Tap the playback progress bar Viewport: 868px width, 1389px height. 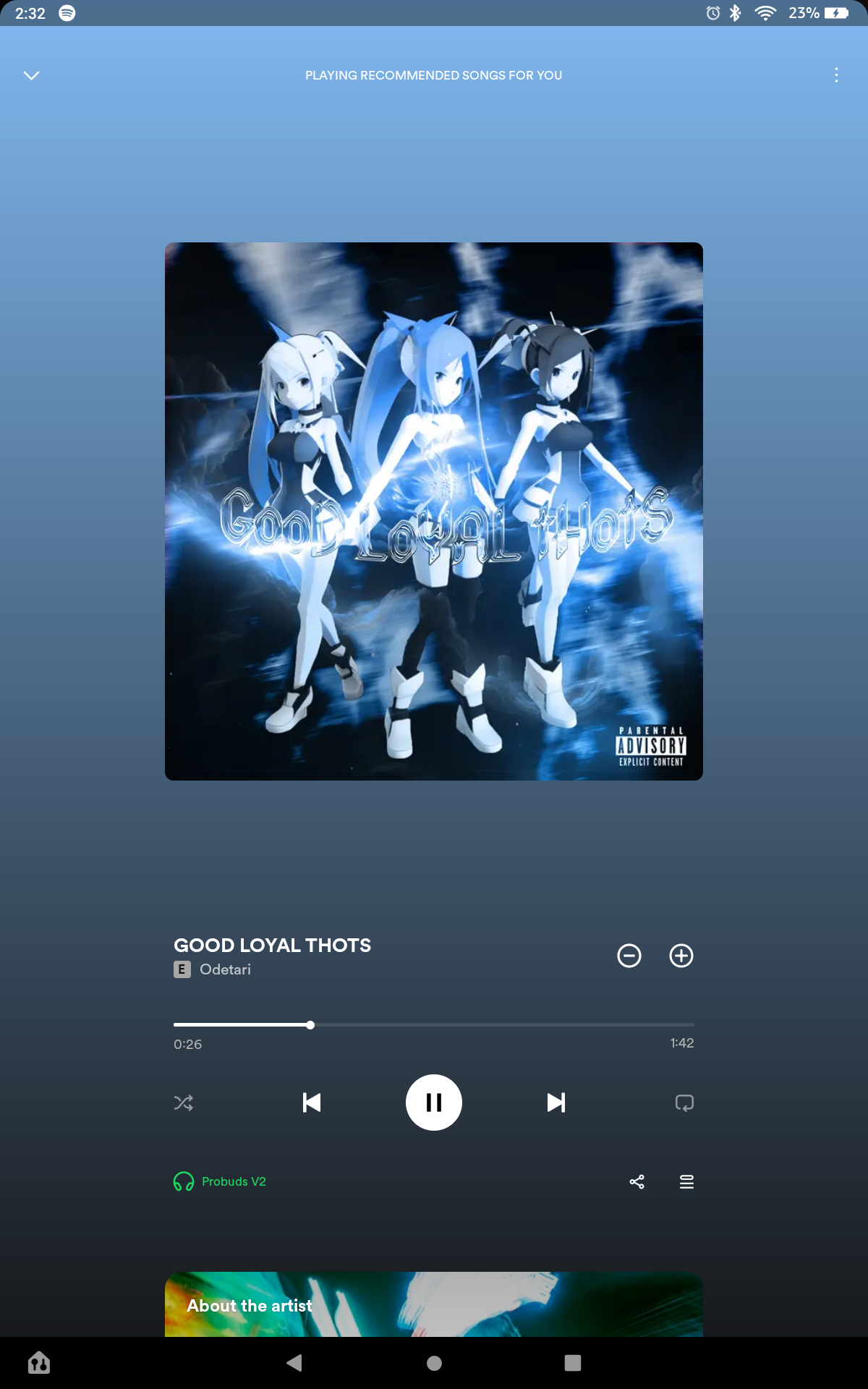(434, 1025)
